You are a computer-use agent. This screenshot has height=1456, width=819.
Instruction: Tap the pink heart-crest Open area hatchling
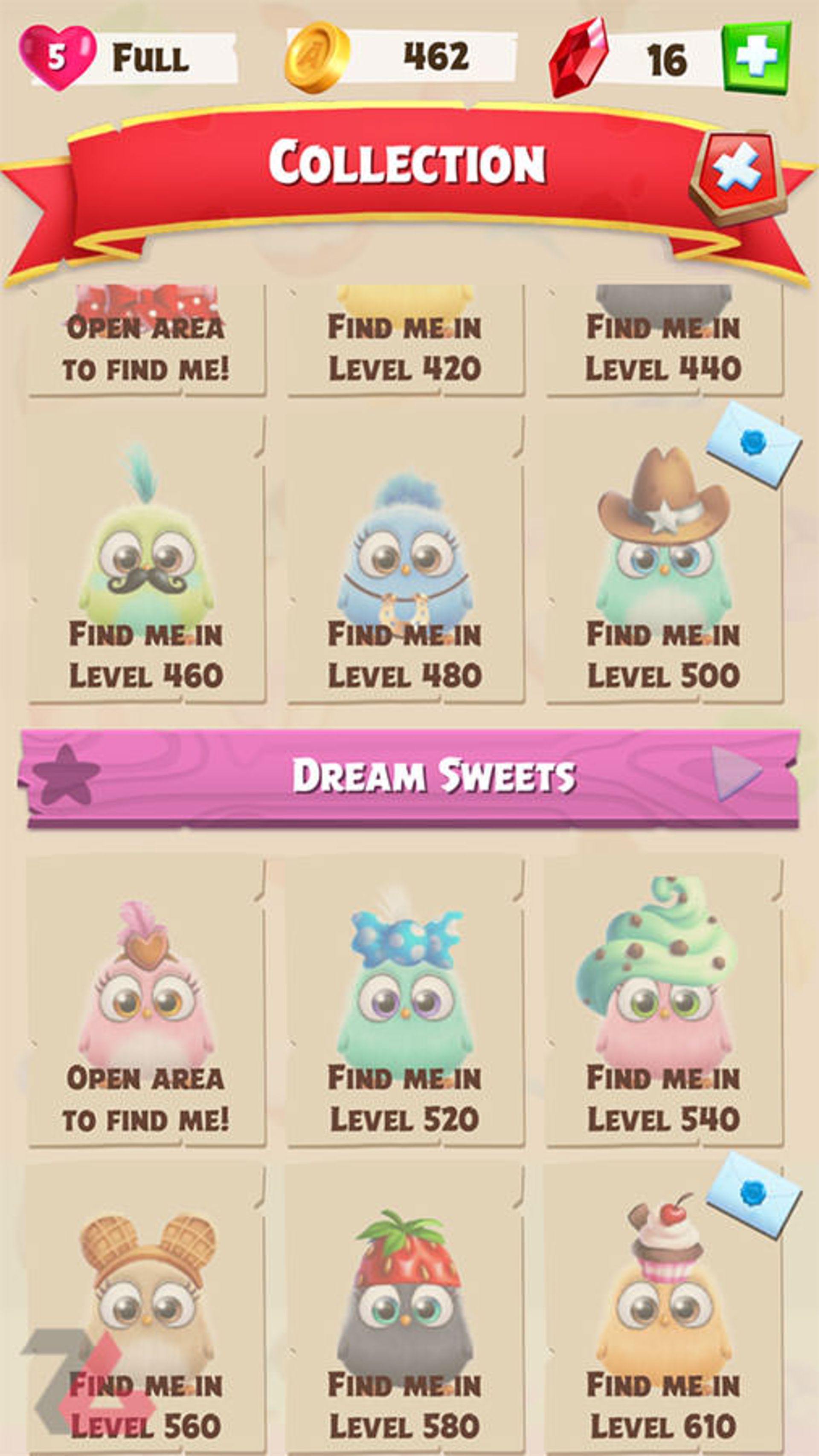[x=146, y=1000]
